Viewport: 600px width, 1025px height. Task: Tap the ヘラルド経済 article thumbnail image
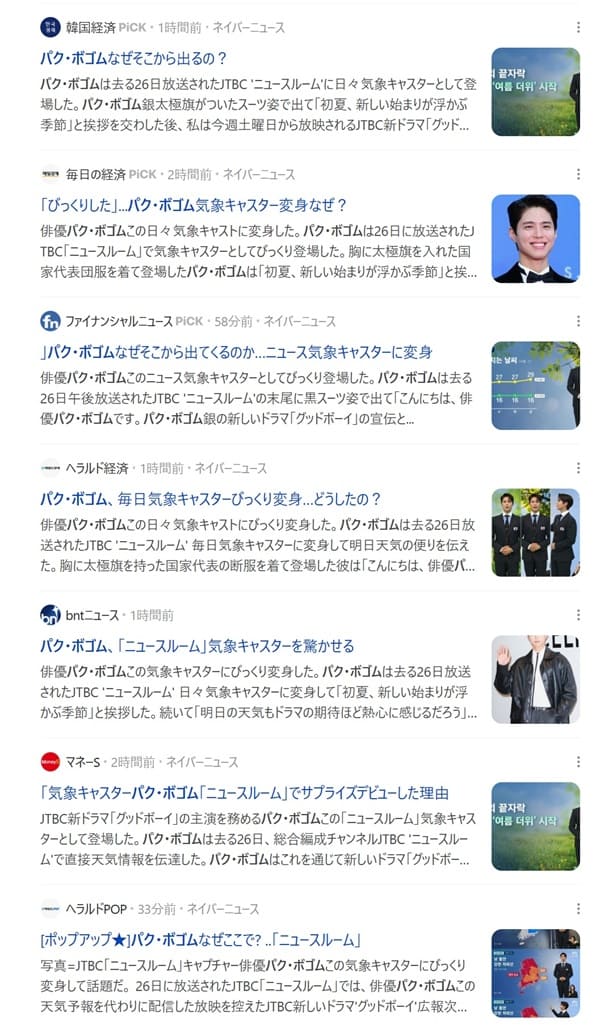click(x=535, y=532)
